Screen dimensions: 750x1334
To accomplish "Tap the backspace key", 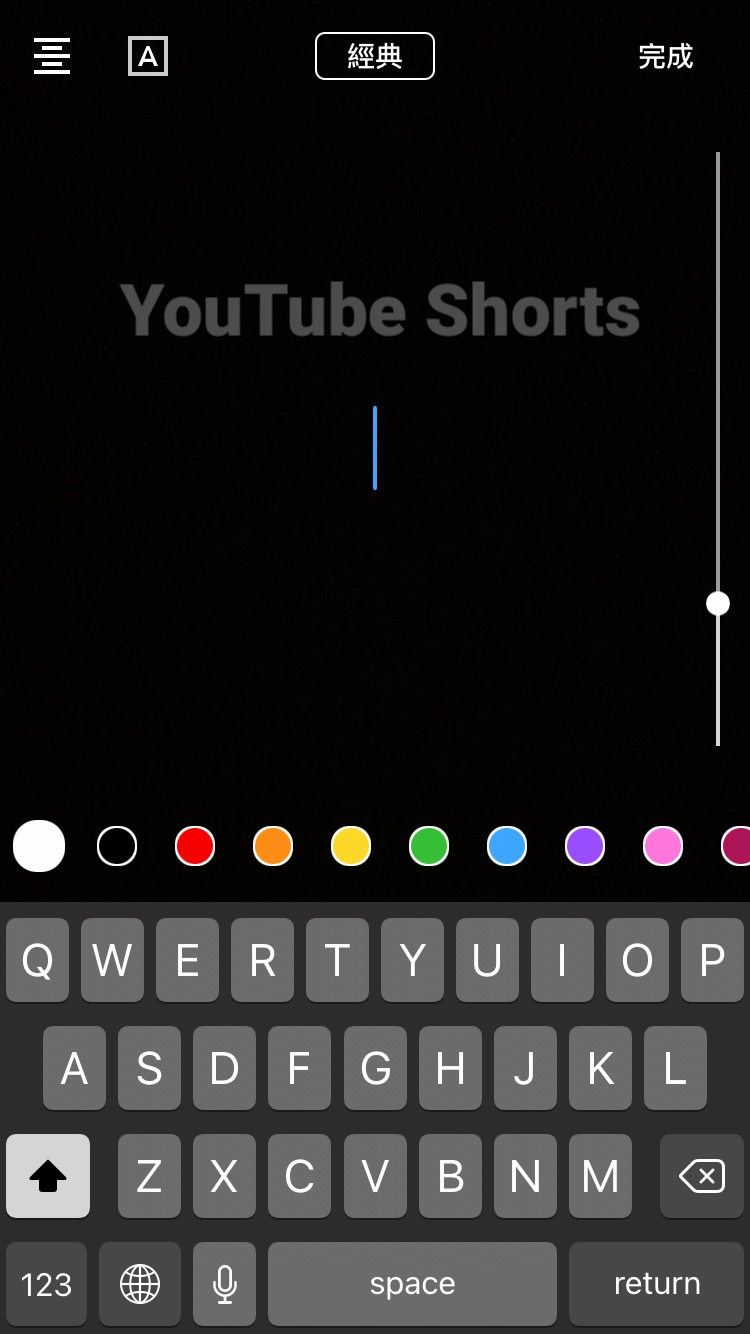I will (702, 1176).
